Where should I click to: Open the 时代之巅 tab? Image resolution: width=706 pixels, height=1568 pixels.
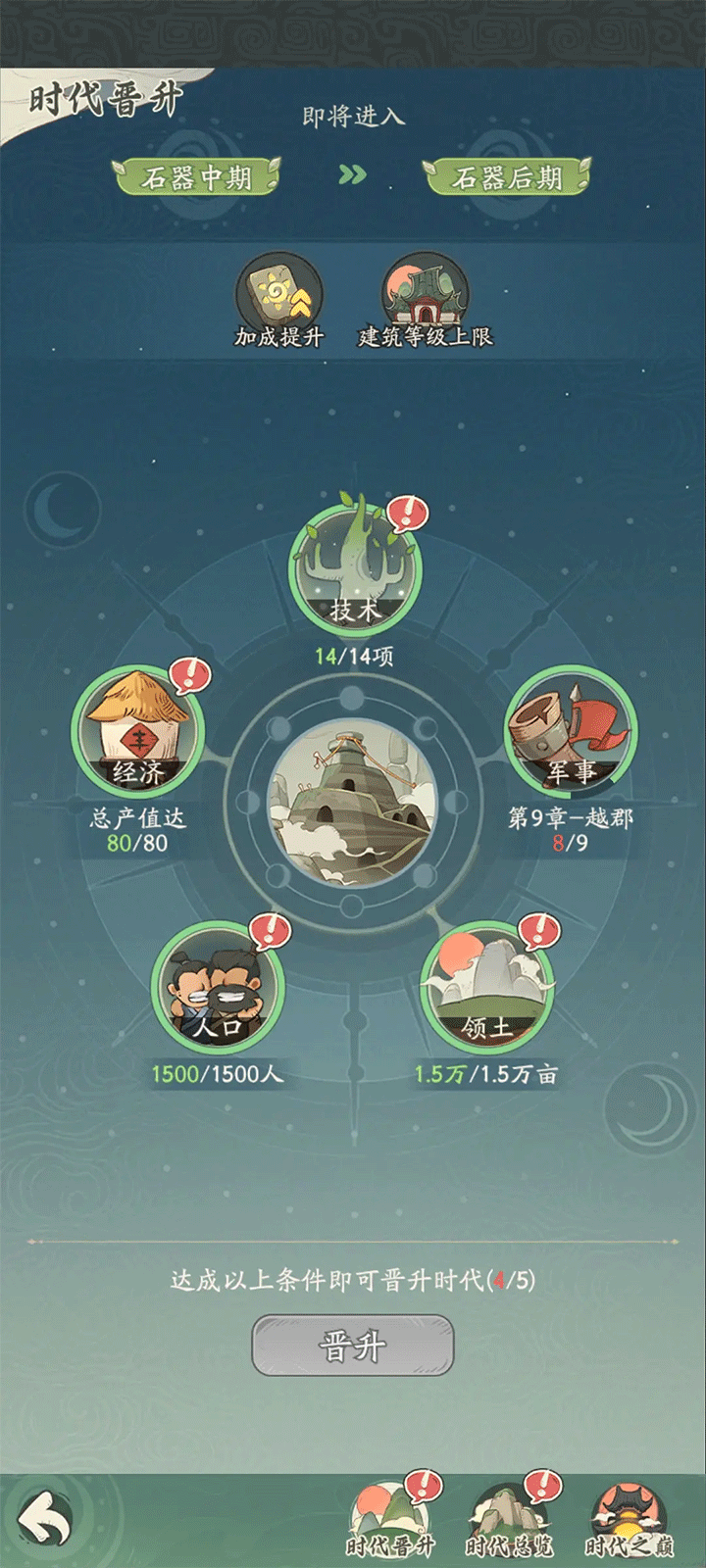[629, 1522]
